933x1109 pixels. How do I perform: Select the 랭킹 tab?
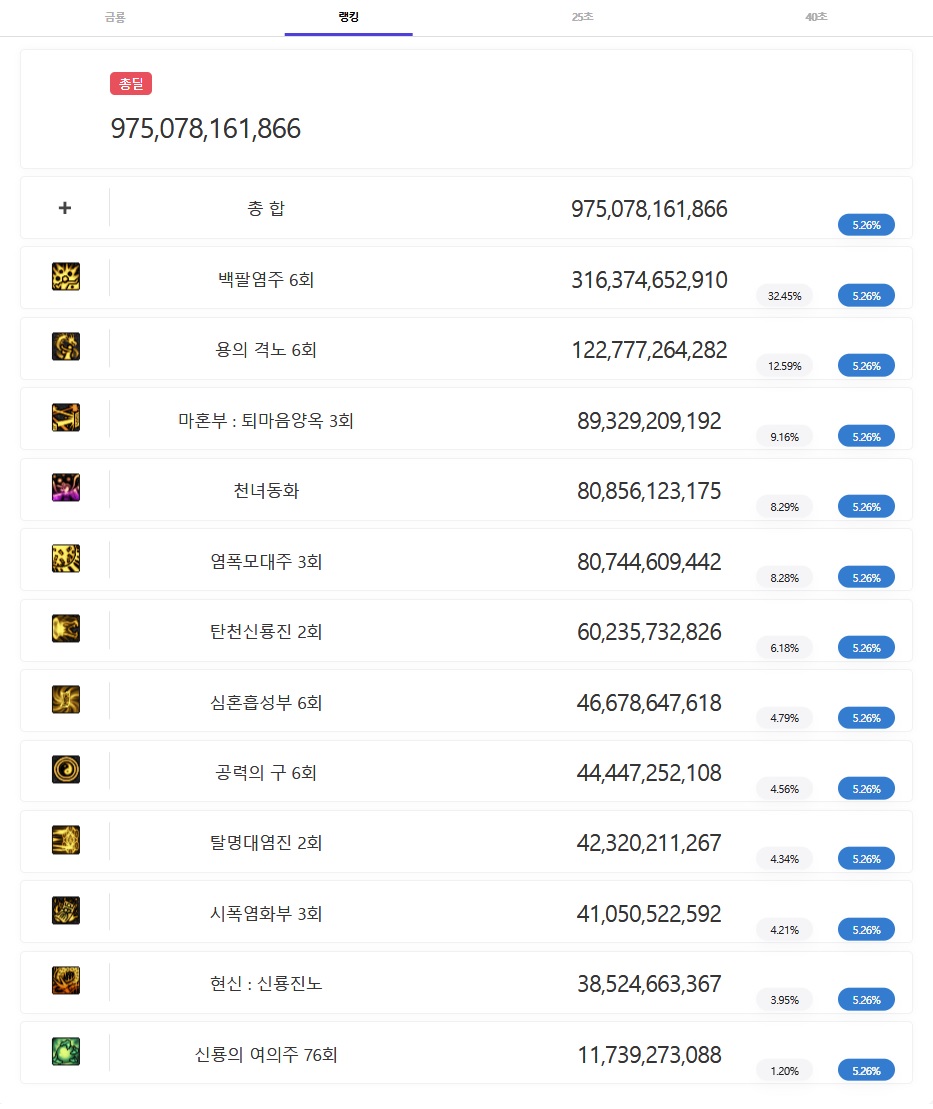click(x=348, y=17)
